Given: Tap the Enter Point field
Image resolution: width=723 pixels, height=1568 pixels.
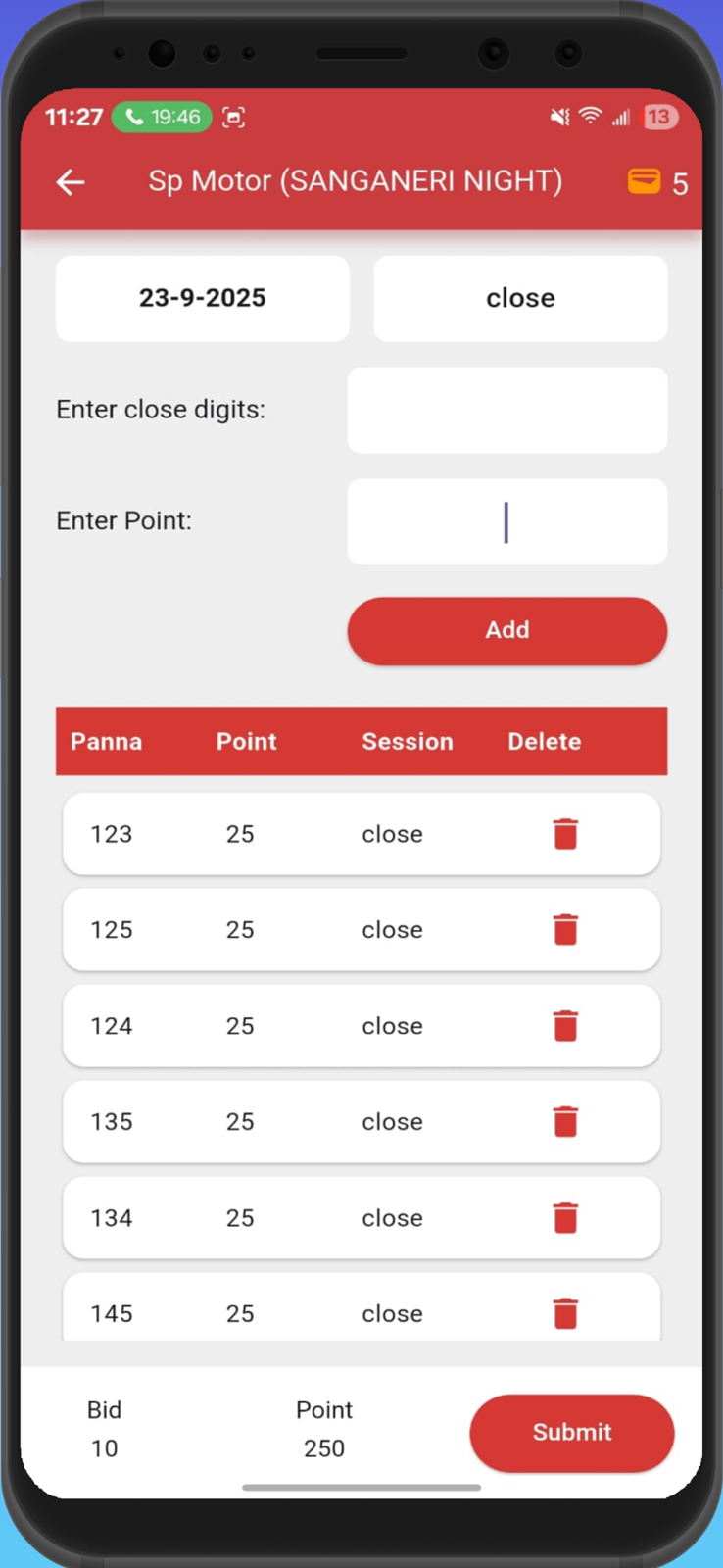Looking at the screenshot, I should coord(506,521).
